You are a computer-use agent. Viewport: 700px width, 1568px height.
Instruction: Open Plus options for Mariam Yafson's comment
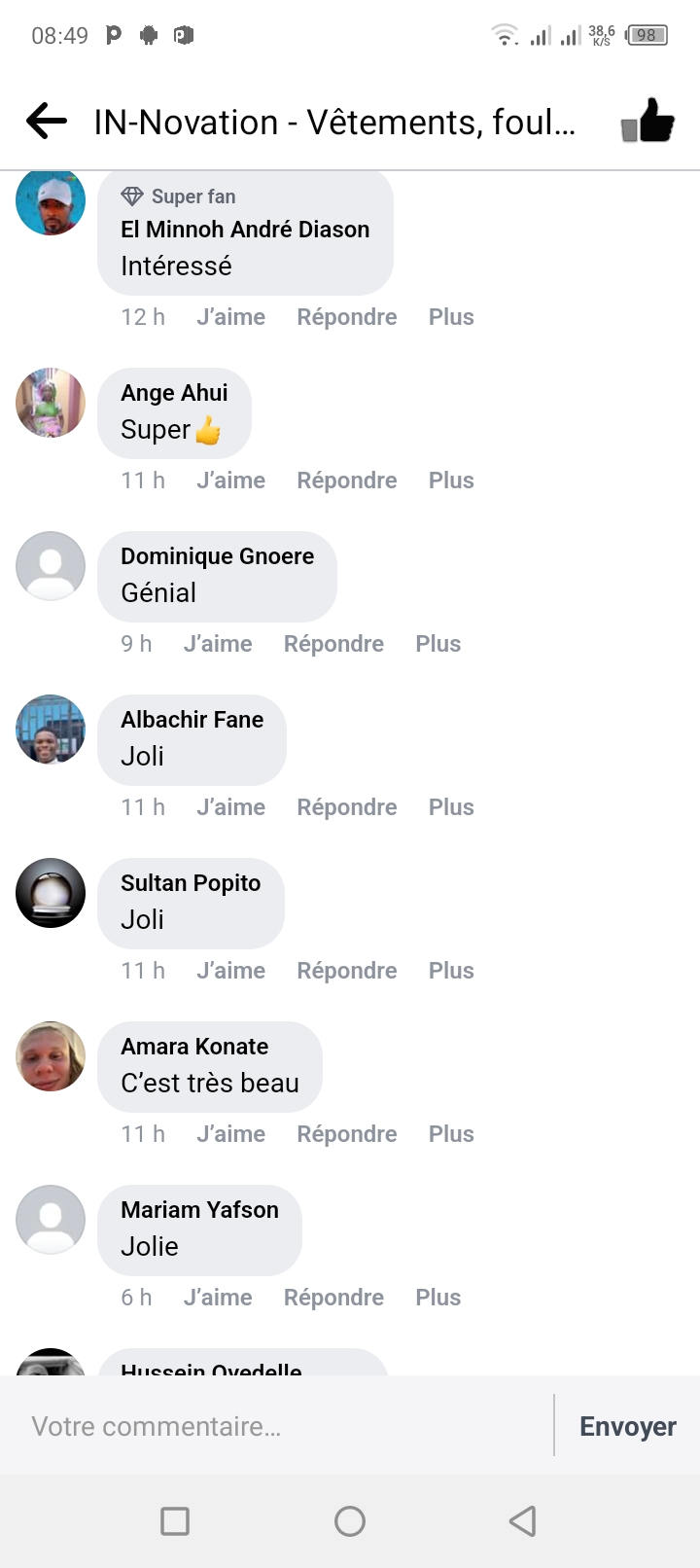click(x=437, y=1298)
